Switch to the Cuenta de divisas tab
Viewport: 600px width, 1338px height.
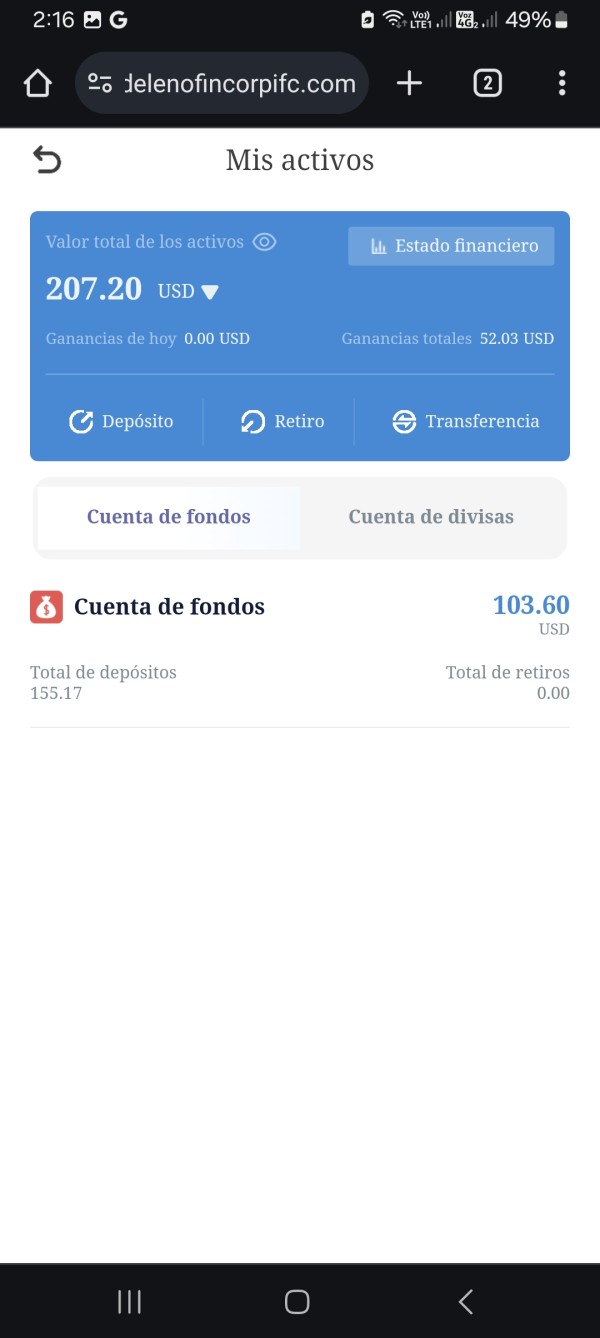pyautogui.click(x=431, y=517)
